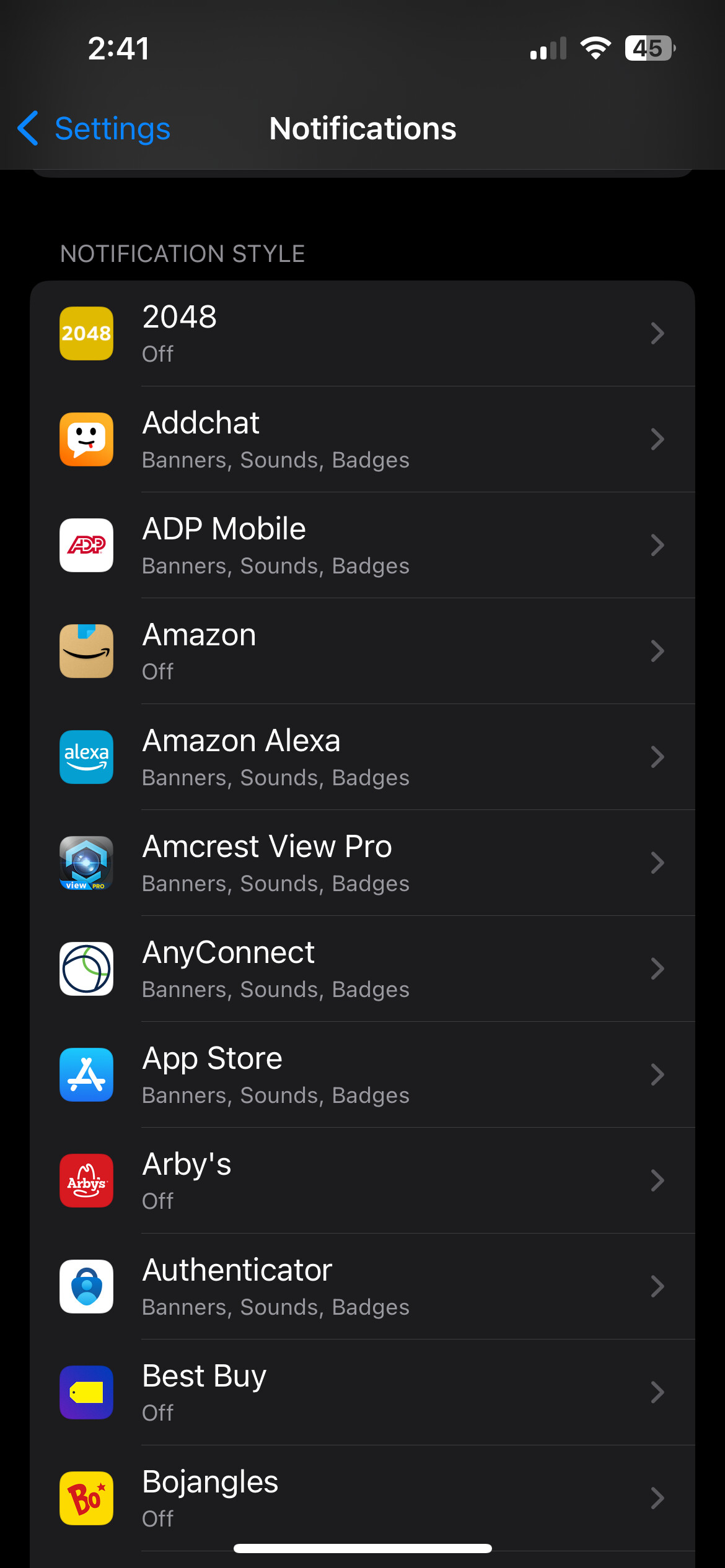Select the ADP Mobile row
This screenshot has width=725, height=1568.
[x=362, y=546]
